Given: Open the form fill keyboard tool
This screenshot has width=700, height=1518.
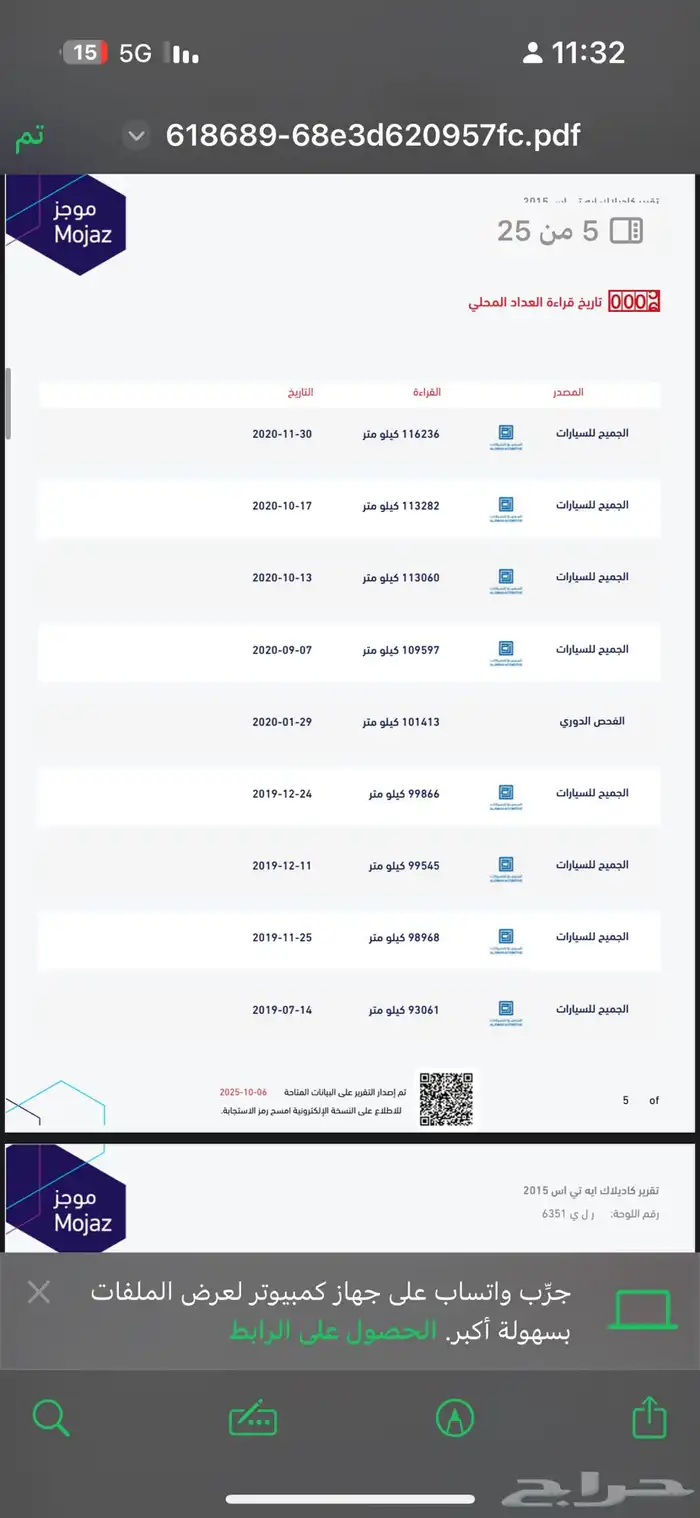Looking at the screenshot, I should click(x=252, y=1418).
